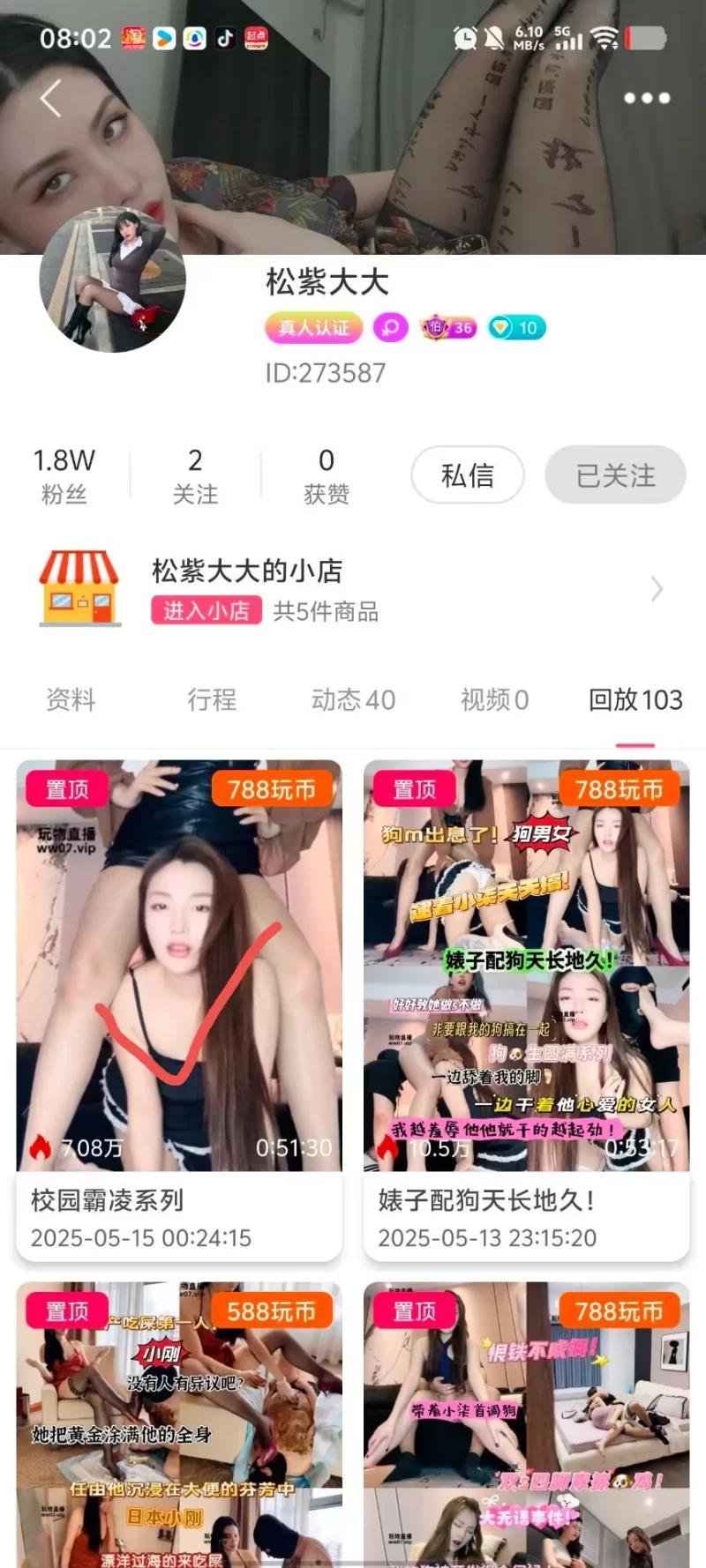Switch to the 视频 0 tab
The width and height of the screenshot is (706, 1568).
pyautogui.click(x=494, y=700)
